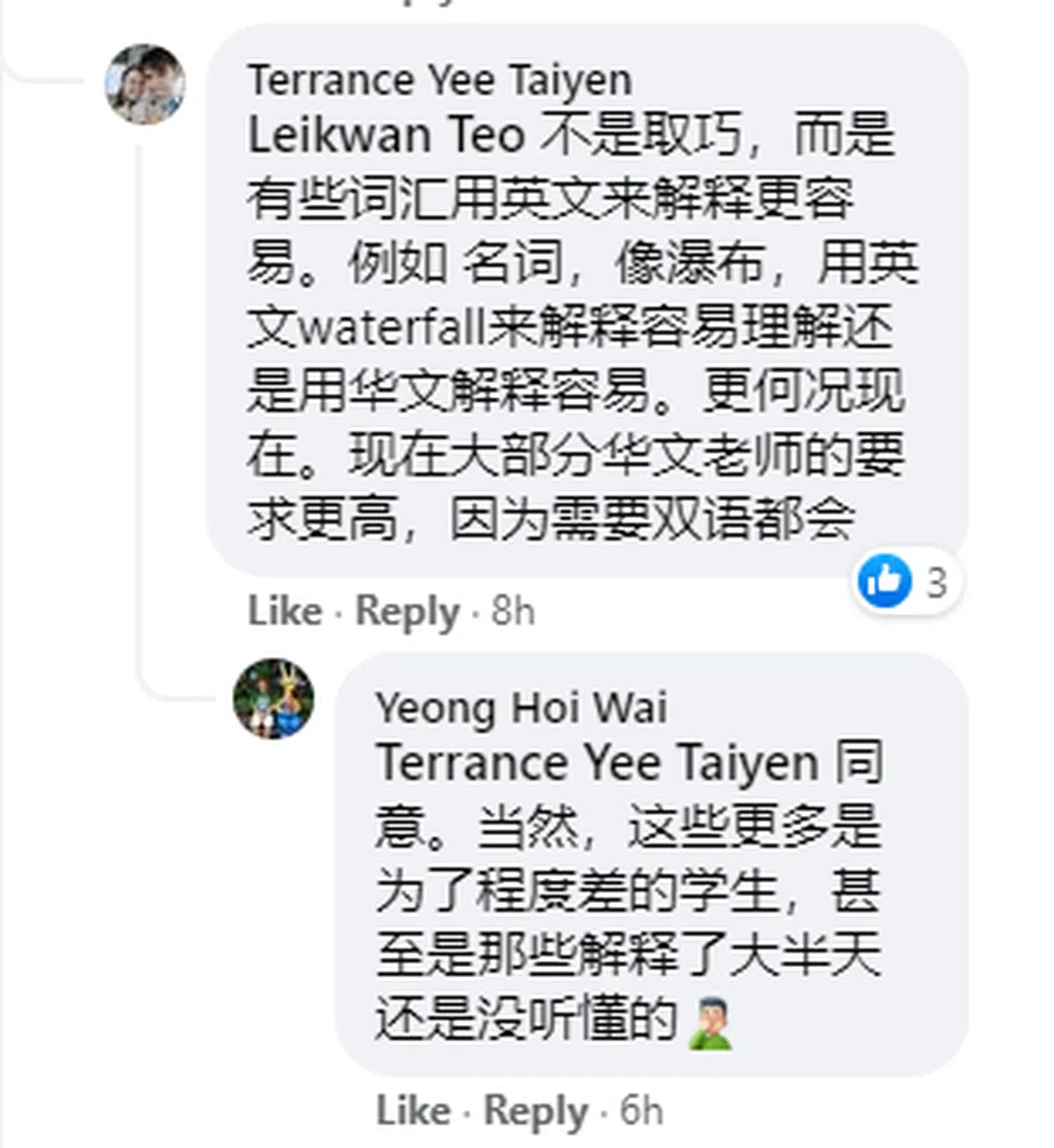
Task: Reply to Yeong Hoi Wai's comment
Action: tap(536, 1110)
